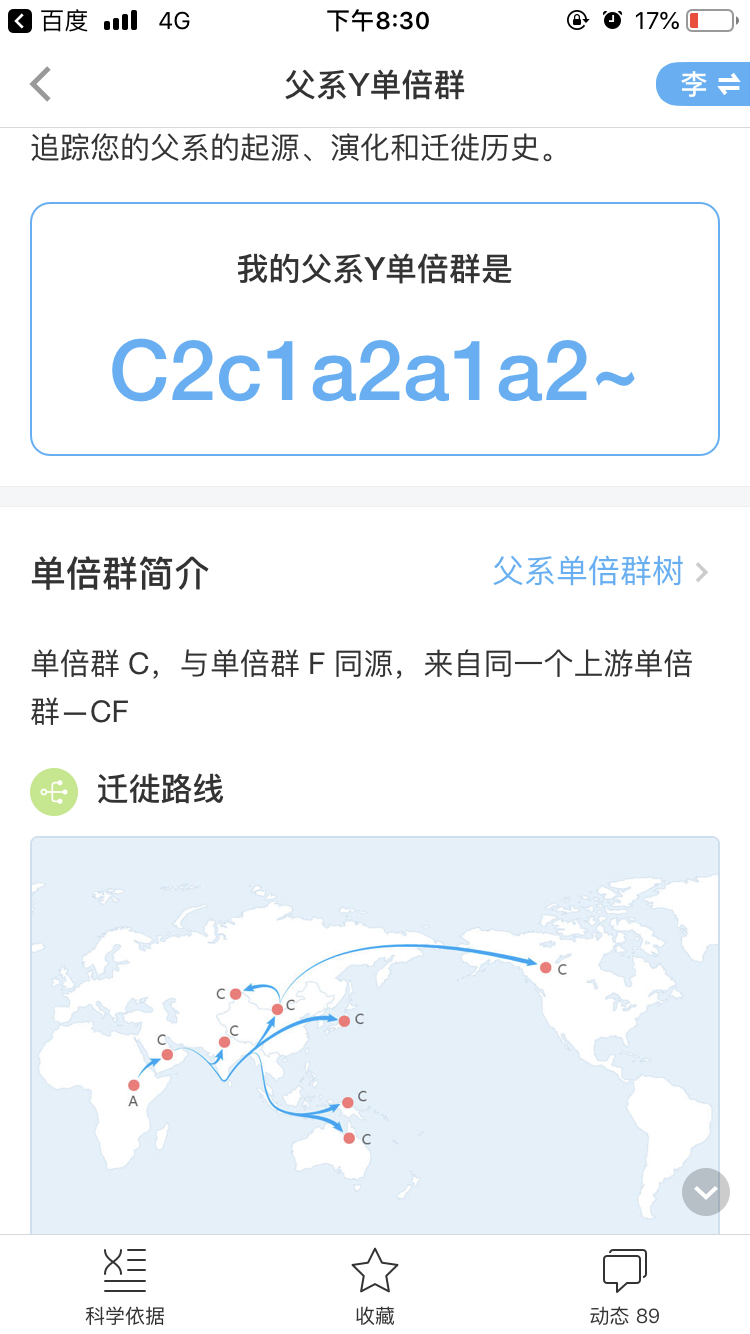Return to 百度 app via status bar
The height and width of the screenshot is (1334, 750).
click(x=48, y=20)
